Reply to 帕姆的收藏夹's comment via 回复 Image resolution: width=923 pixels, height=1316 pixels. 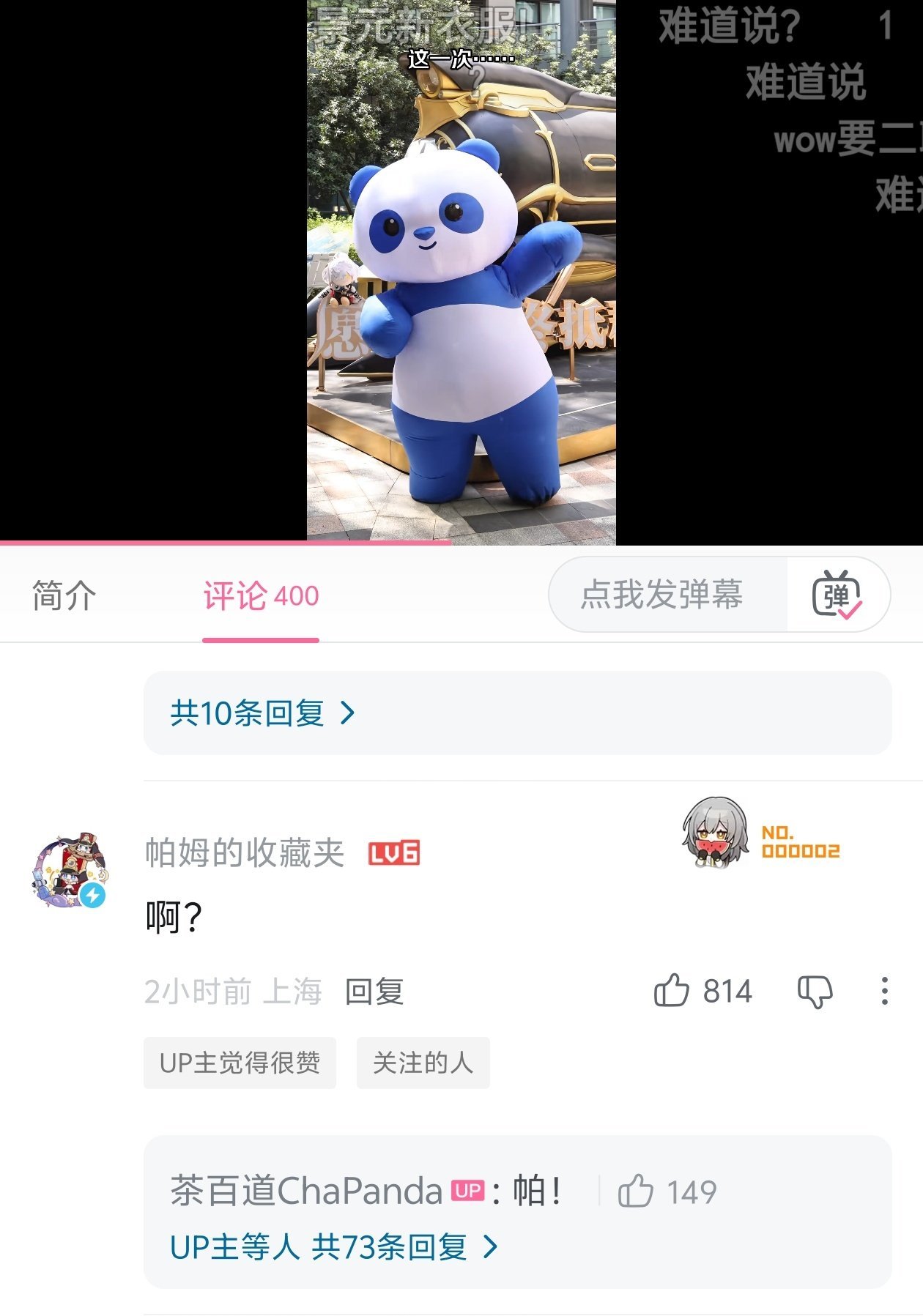(374, 992)
